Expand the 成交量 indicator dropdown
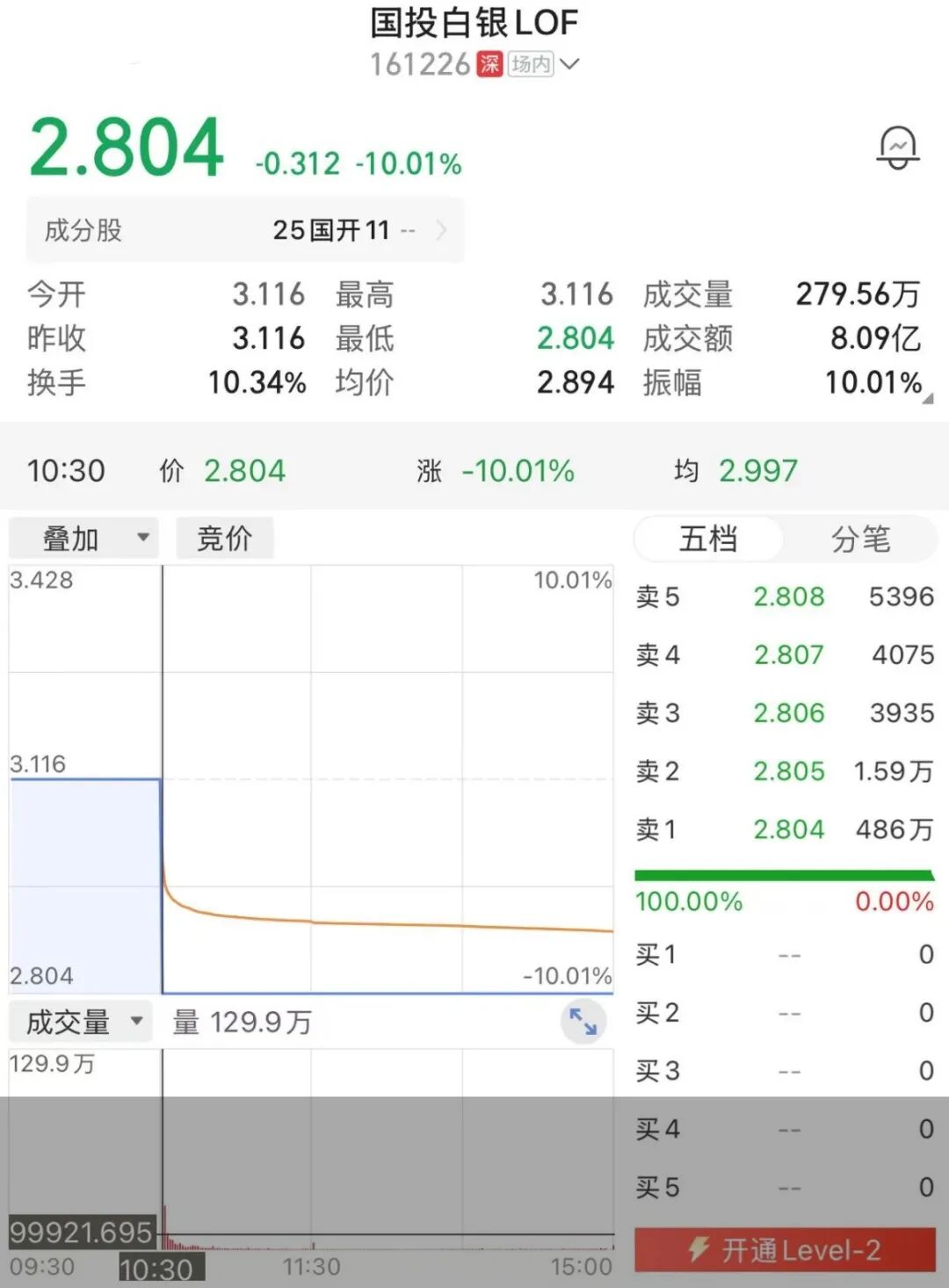This screenshot has width=949, height=1288. tap(137, 1021)
